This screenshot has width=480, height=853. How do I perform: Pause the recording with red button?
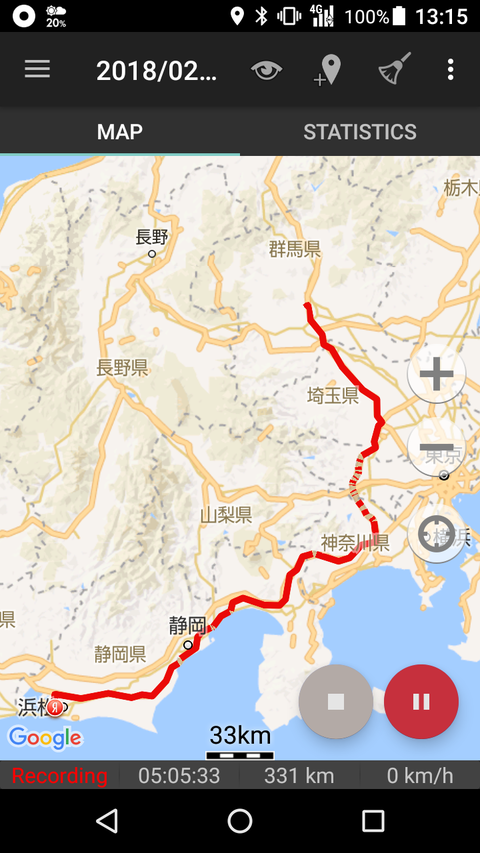(x=421, y=702)
